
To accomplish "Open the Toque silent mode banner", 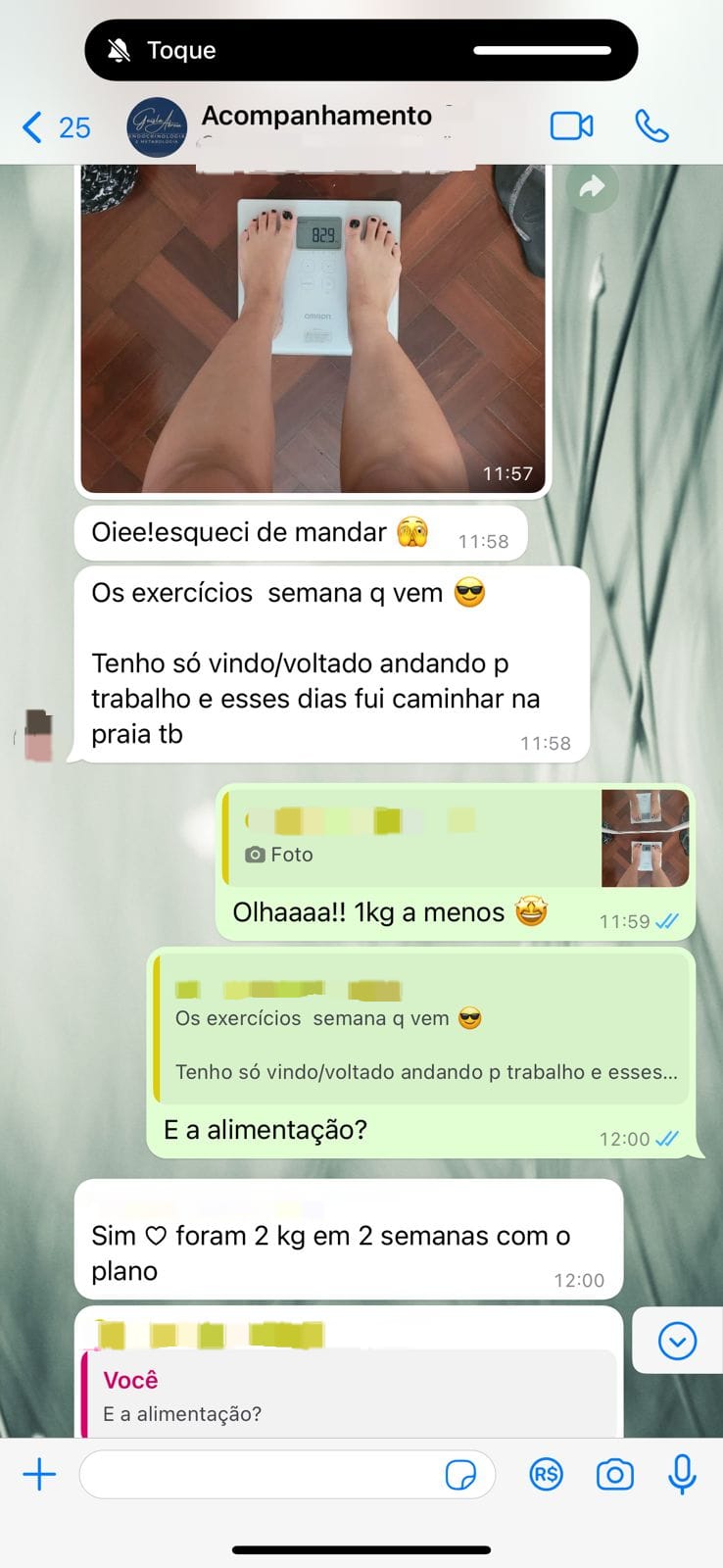I will (361, 50).
